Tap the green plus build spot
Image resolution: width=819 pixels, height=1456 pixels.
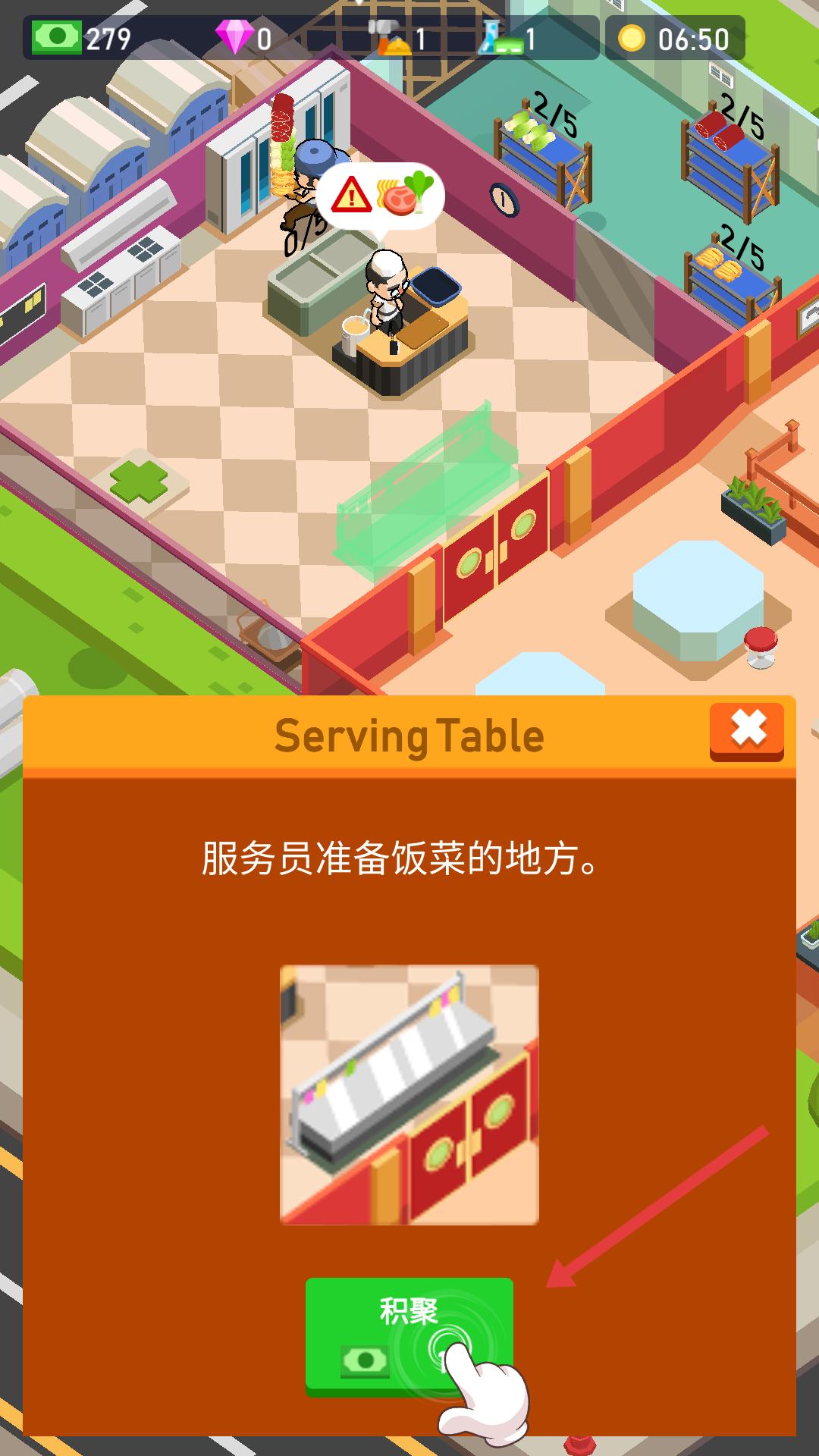point(139,482)
